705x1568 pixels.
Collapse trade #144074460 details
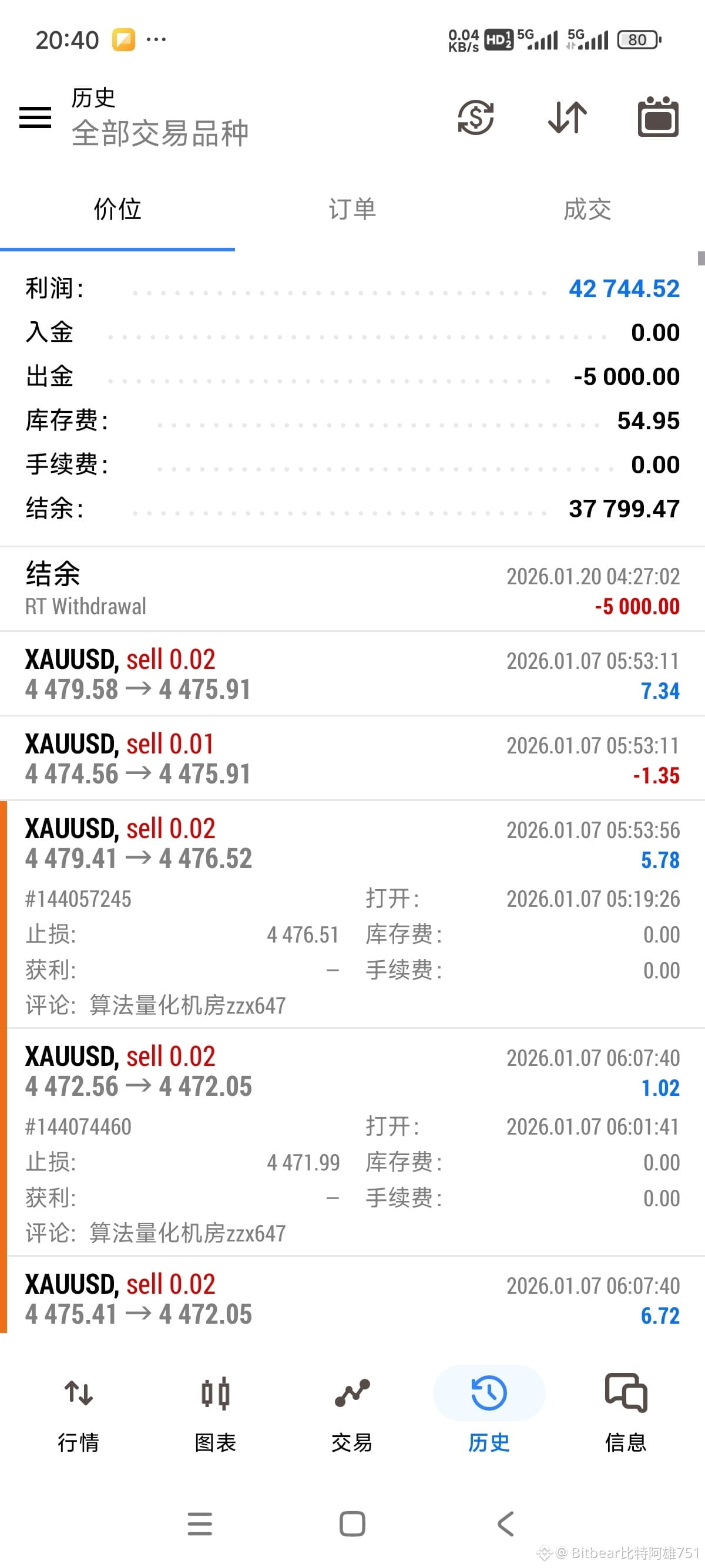(352, 1142)
